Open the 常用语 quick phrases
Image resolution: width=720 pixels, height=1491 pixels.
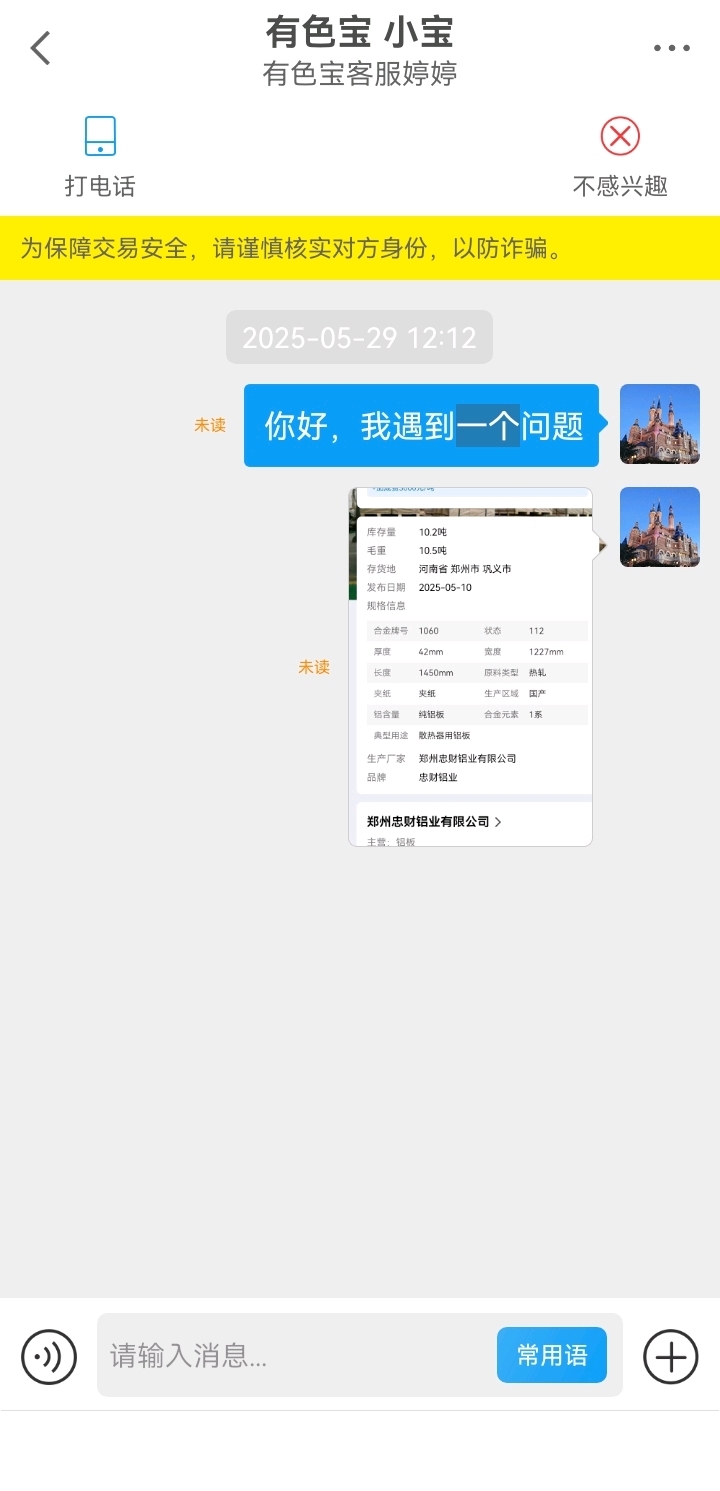[552, 1355]
